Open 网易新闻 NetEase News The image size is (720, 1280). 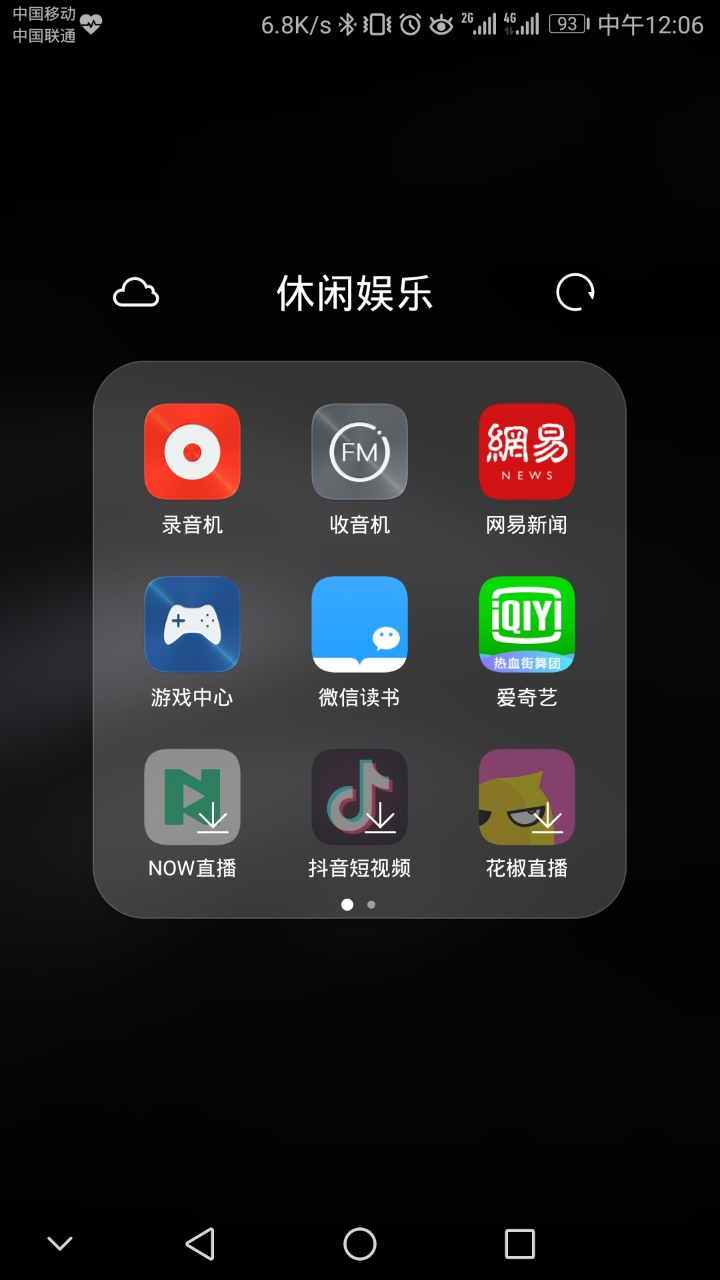[x=527, y=452]
